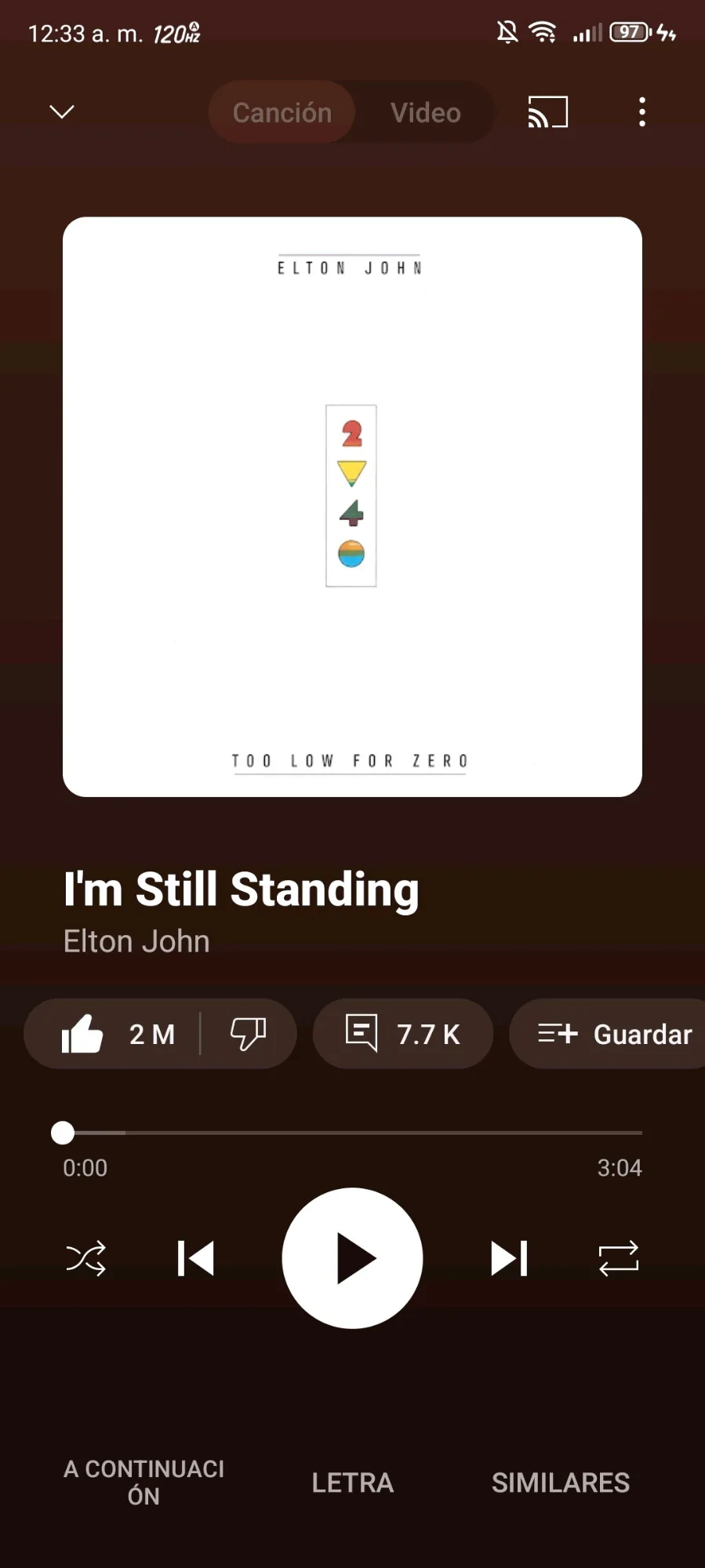Tap the playback progress slider
Viewport: 705px width, 1568px height.
coord(352,1133)
